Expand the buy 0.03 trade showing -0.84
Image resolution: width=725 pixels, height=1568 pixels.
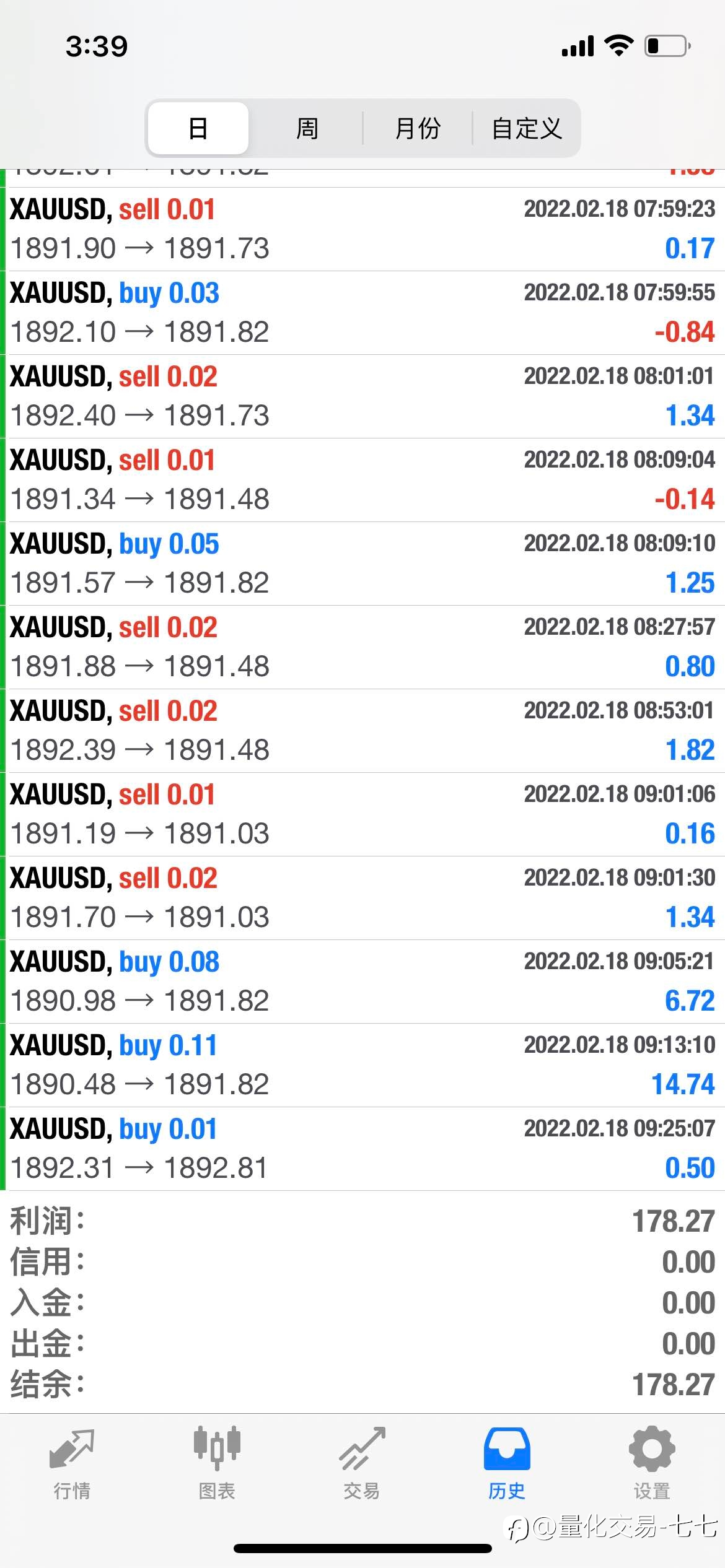click(362, 313)
